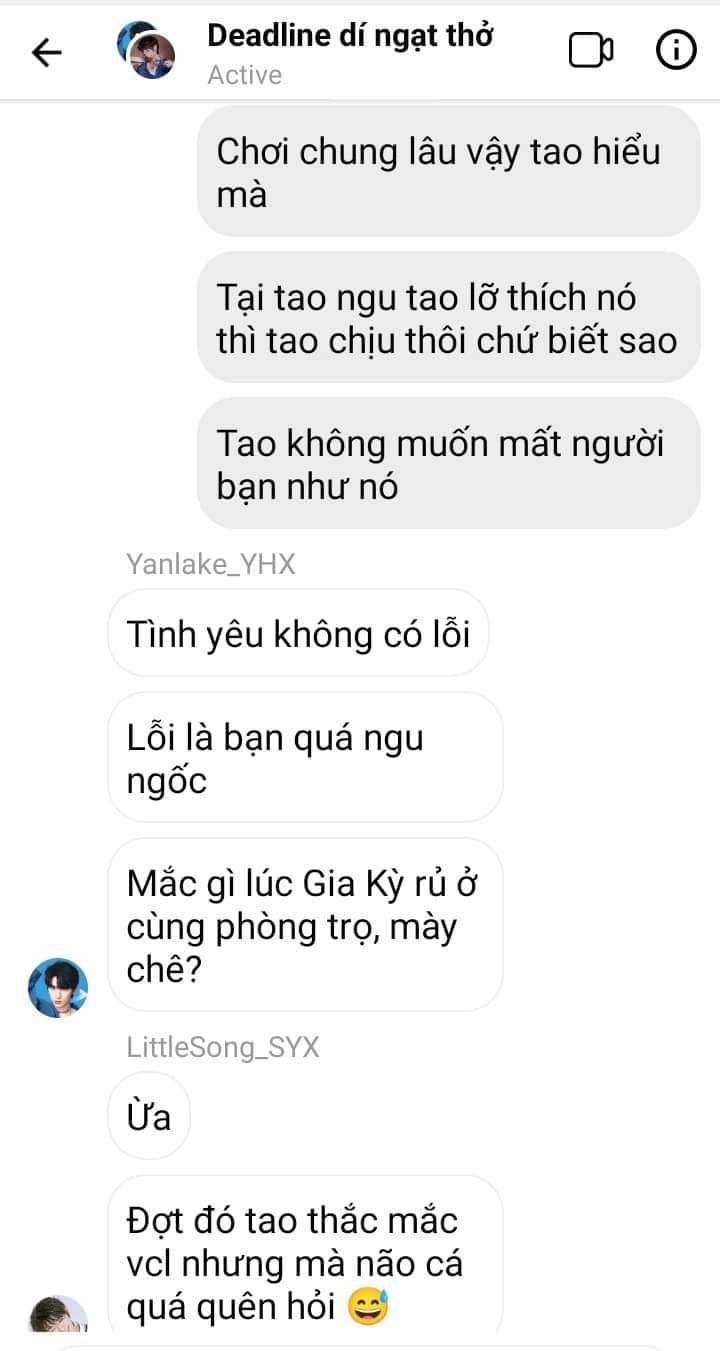This screenshot has width=720, height=1351.
Task: Open the conversation info icon
Action: (x=676, y=50)
